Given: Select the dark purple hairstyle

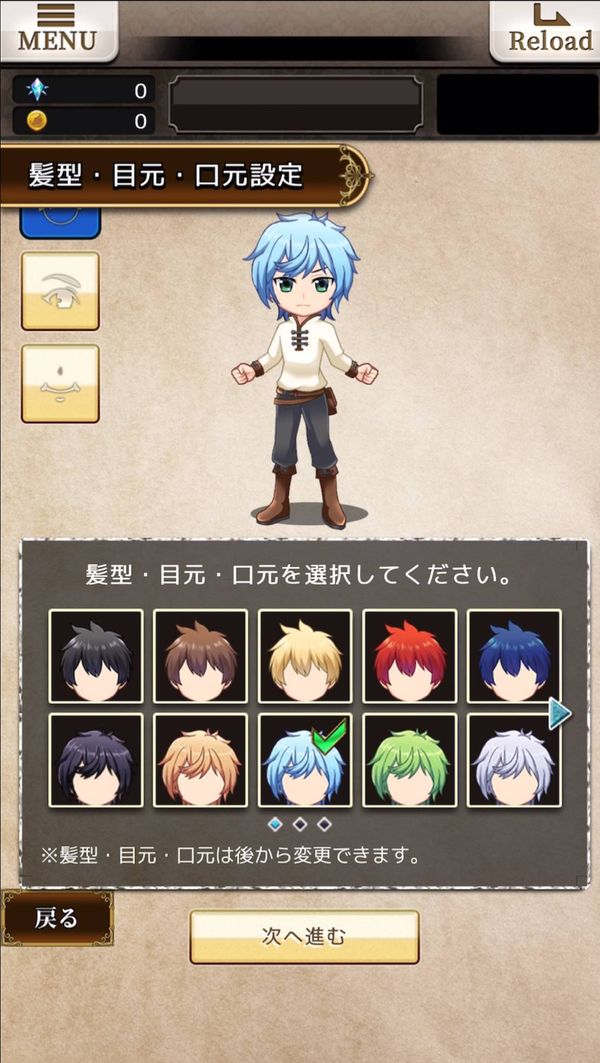Looking at the screenshot, I should (96, 760).
